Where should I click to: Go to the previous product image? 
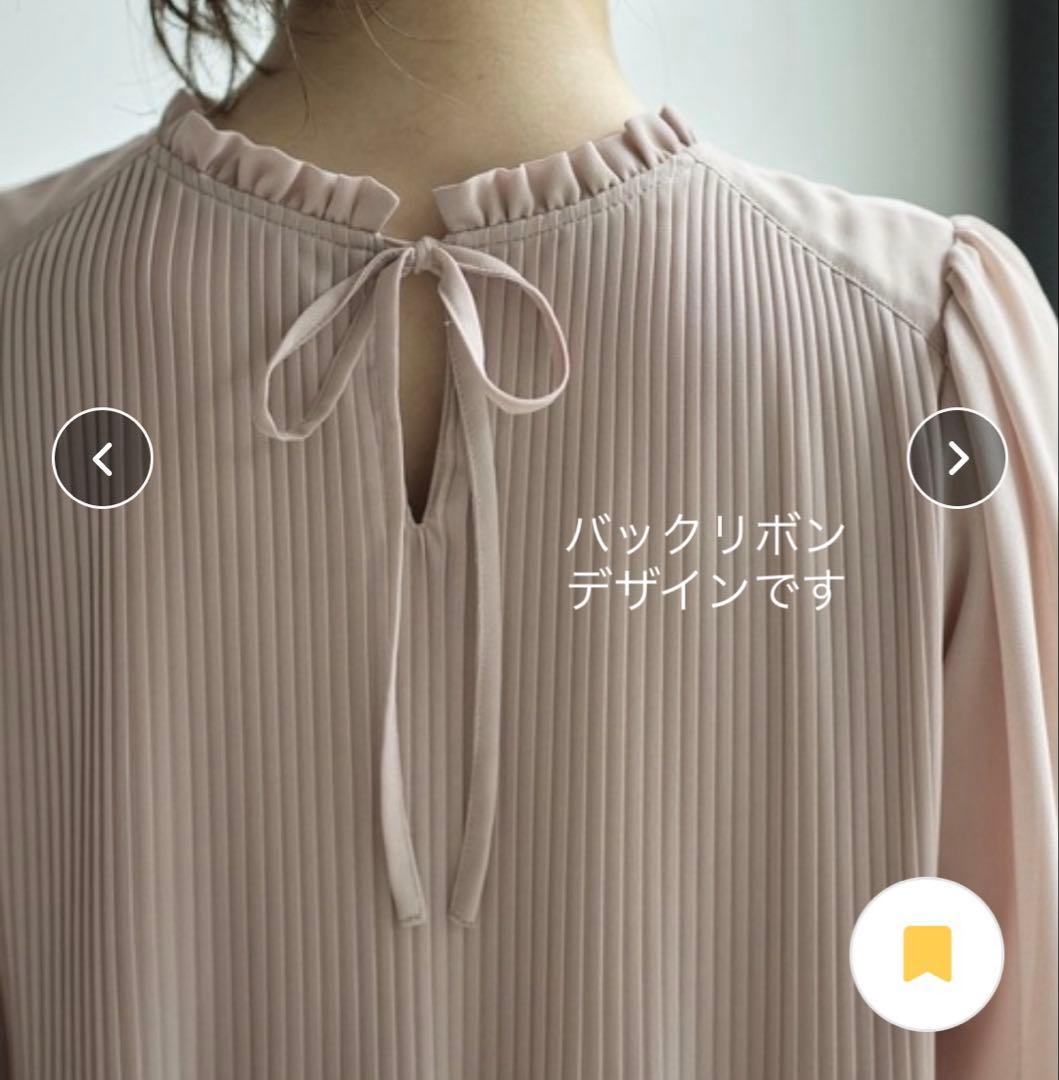[x=103, y=458]
